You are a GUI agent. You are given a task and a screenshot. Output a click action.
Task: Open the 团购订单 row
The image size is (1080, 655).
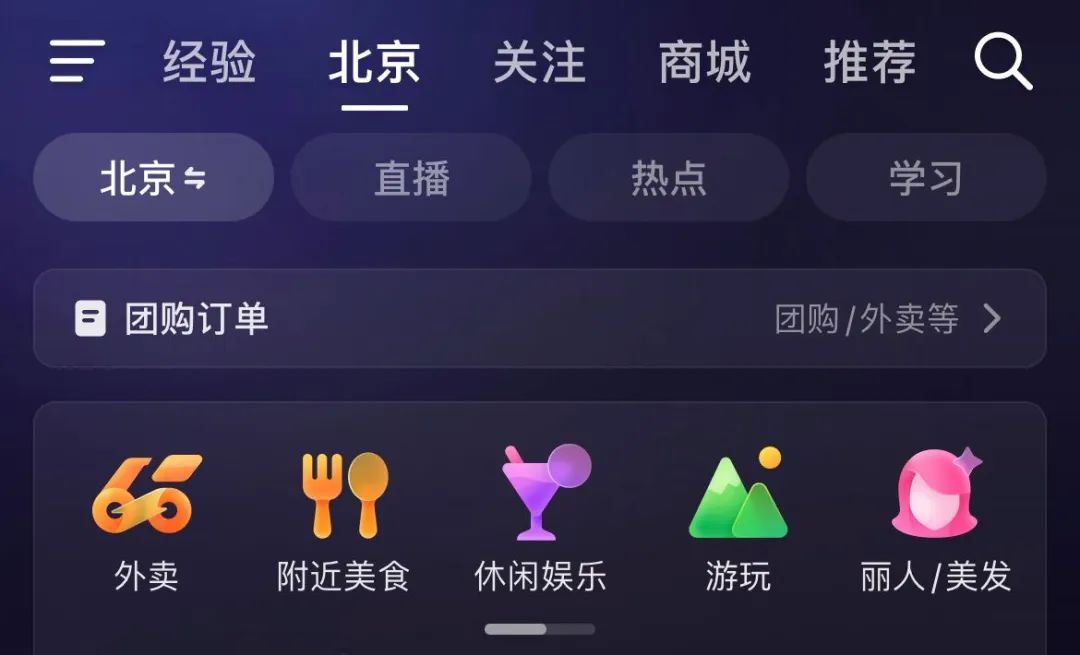[x=540, y=319]
